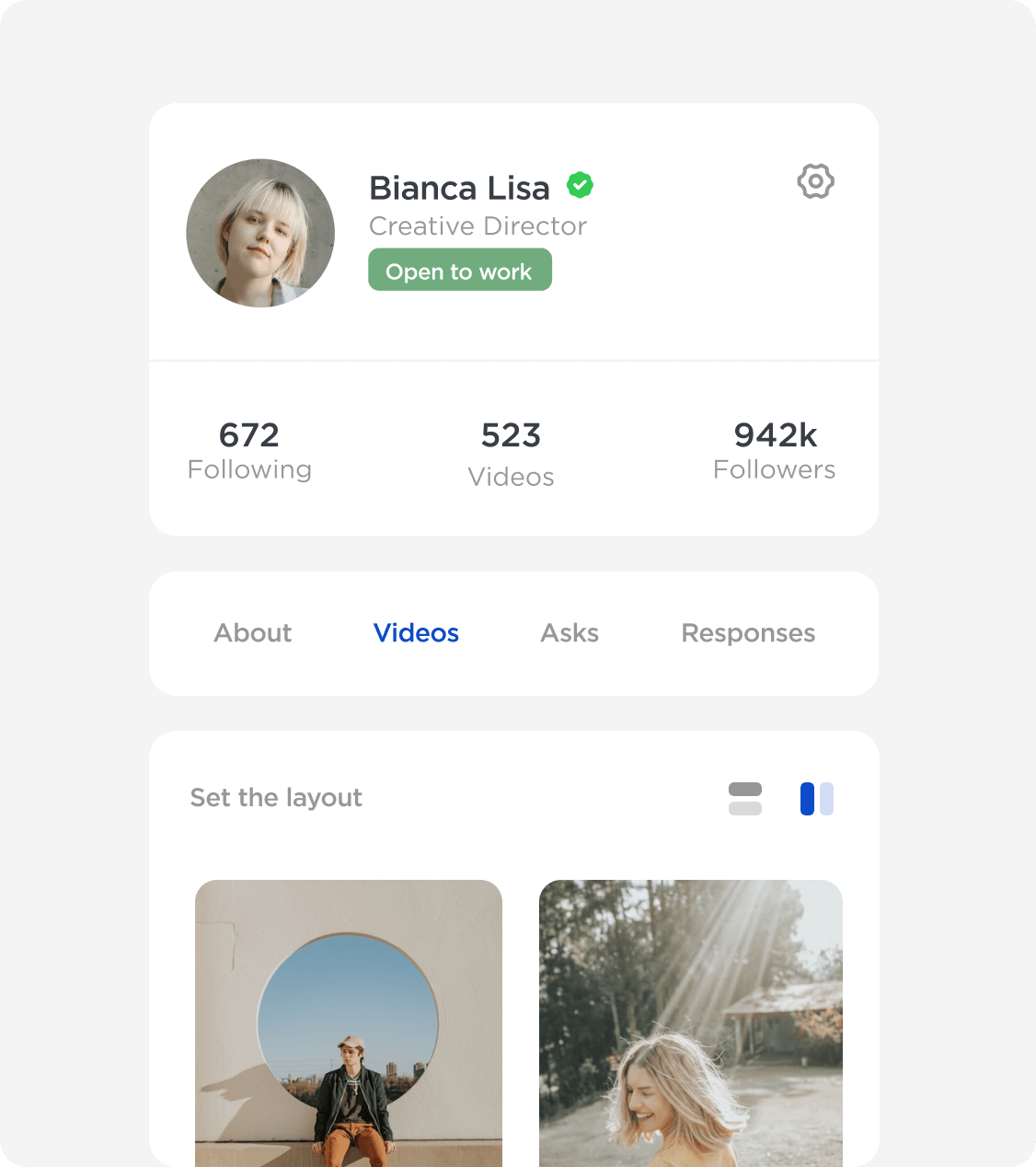Viewport: 1036px width, 1167px height.
Task: Open the Responses tab
Action: tap(748, 633)
